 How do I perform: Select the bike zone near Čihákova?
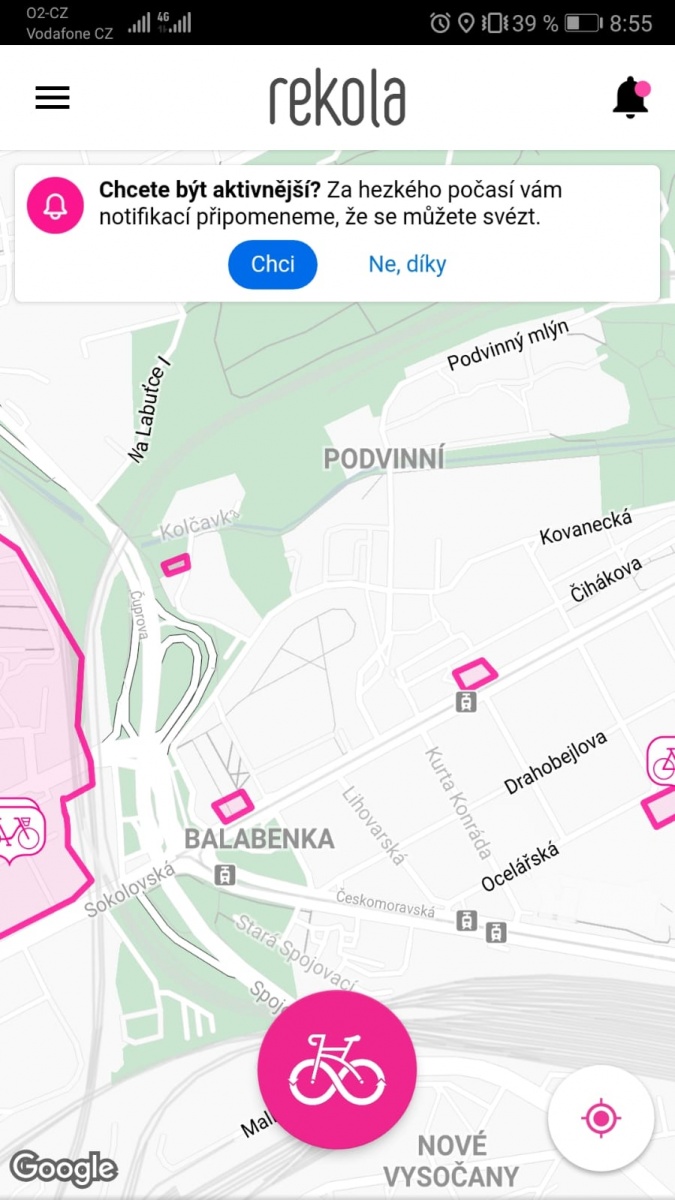(474, 672)
